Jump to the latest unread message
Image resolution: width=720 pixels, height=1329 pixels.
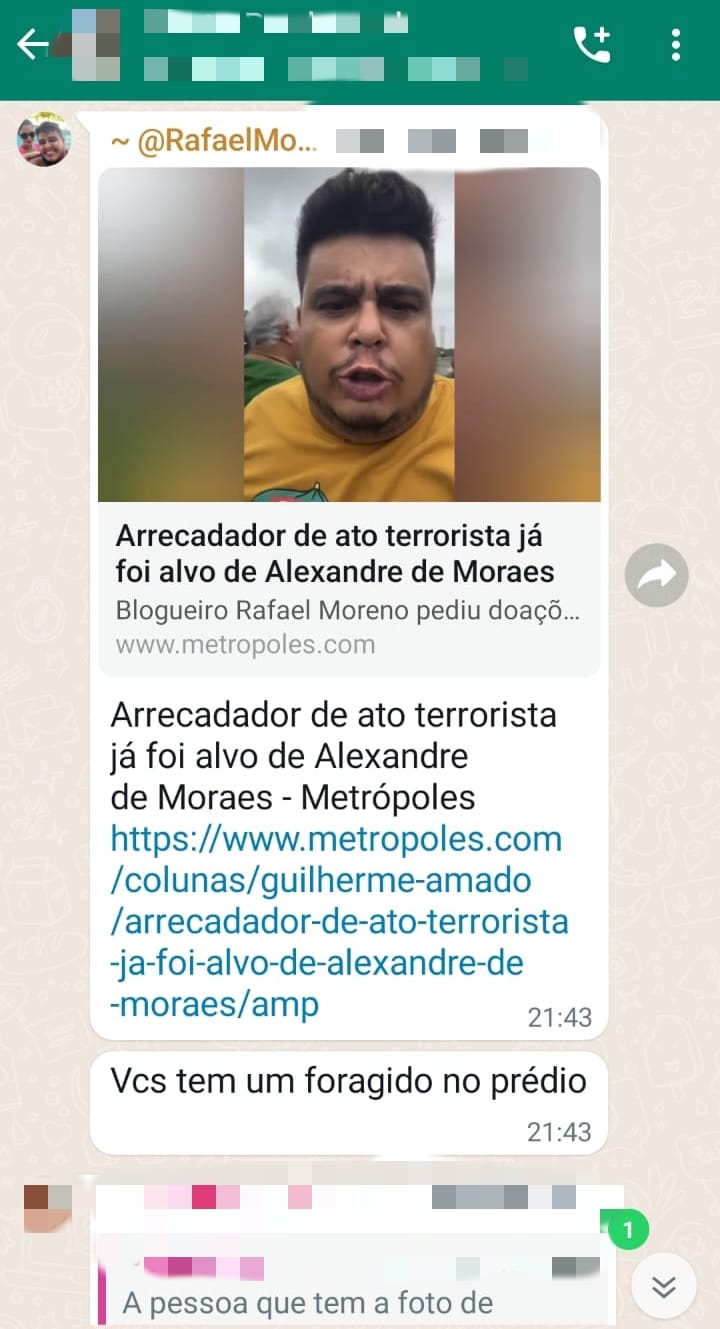click(663, 1286)
